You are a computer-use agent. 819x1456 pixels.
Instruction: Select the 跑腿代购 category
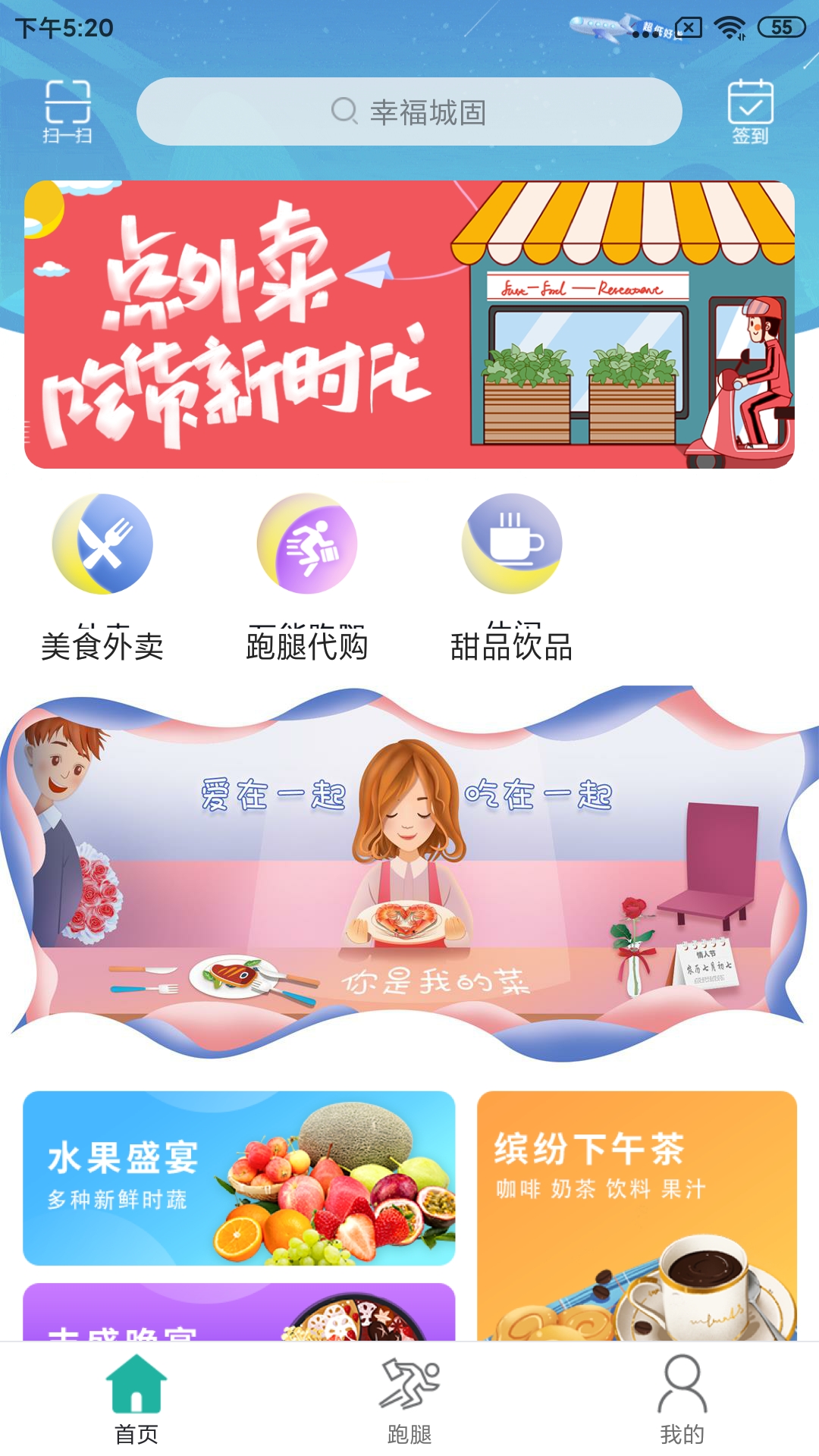click(307, 576)
